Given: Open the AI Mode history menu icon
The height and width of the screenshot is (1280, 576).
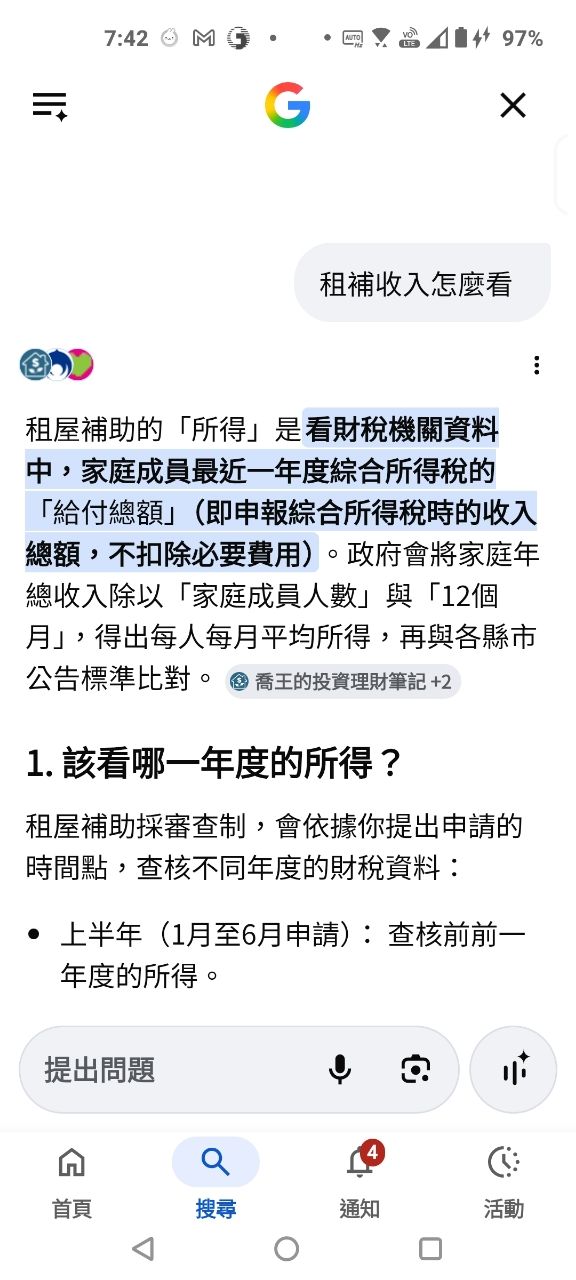Looking at the screenshot, I should pos(50,106).
